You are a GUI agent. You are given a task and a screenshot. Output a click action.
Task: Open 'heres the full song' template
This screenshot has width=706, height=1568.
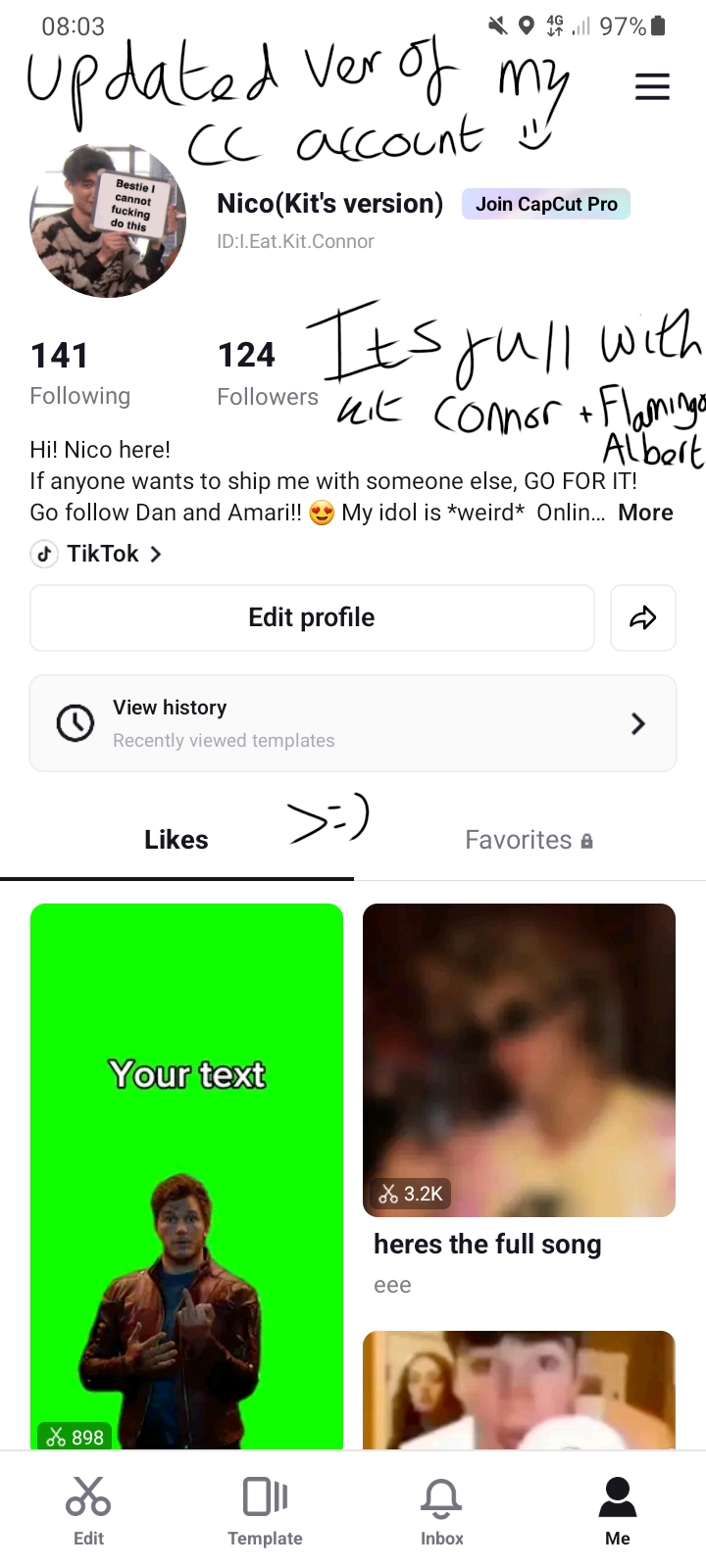coord(519,1060)
